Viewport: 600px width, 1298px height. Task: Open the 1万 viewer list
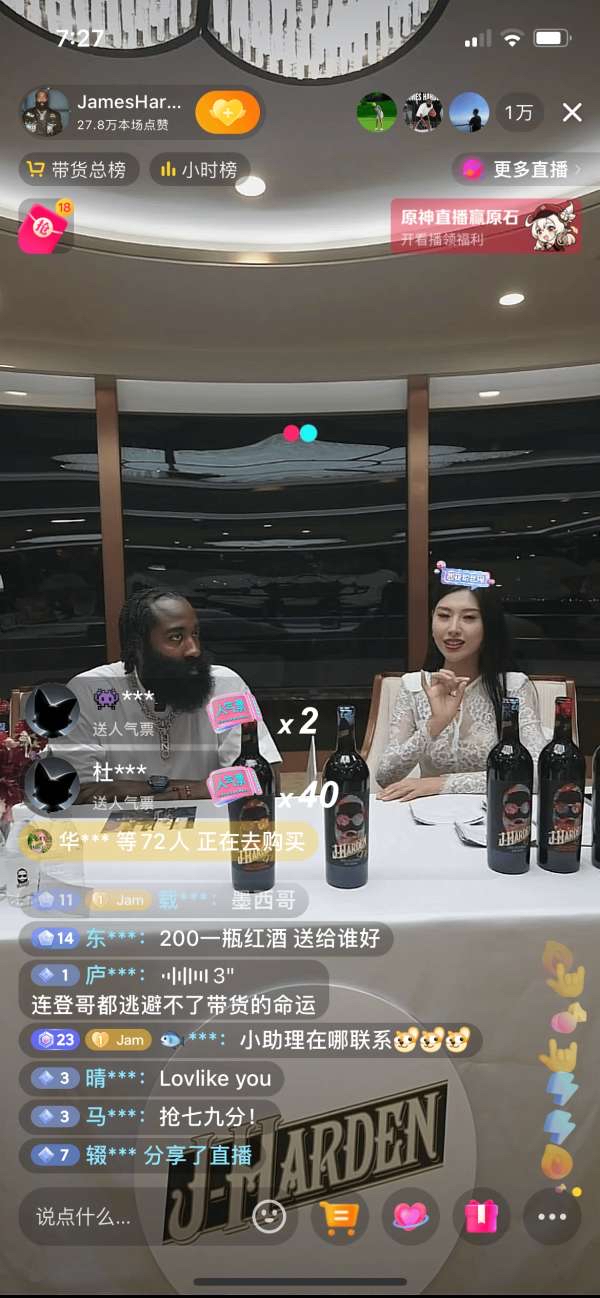pos(518,113)
